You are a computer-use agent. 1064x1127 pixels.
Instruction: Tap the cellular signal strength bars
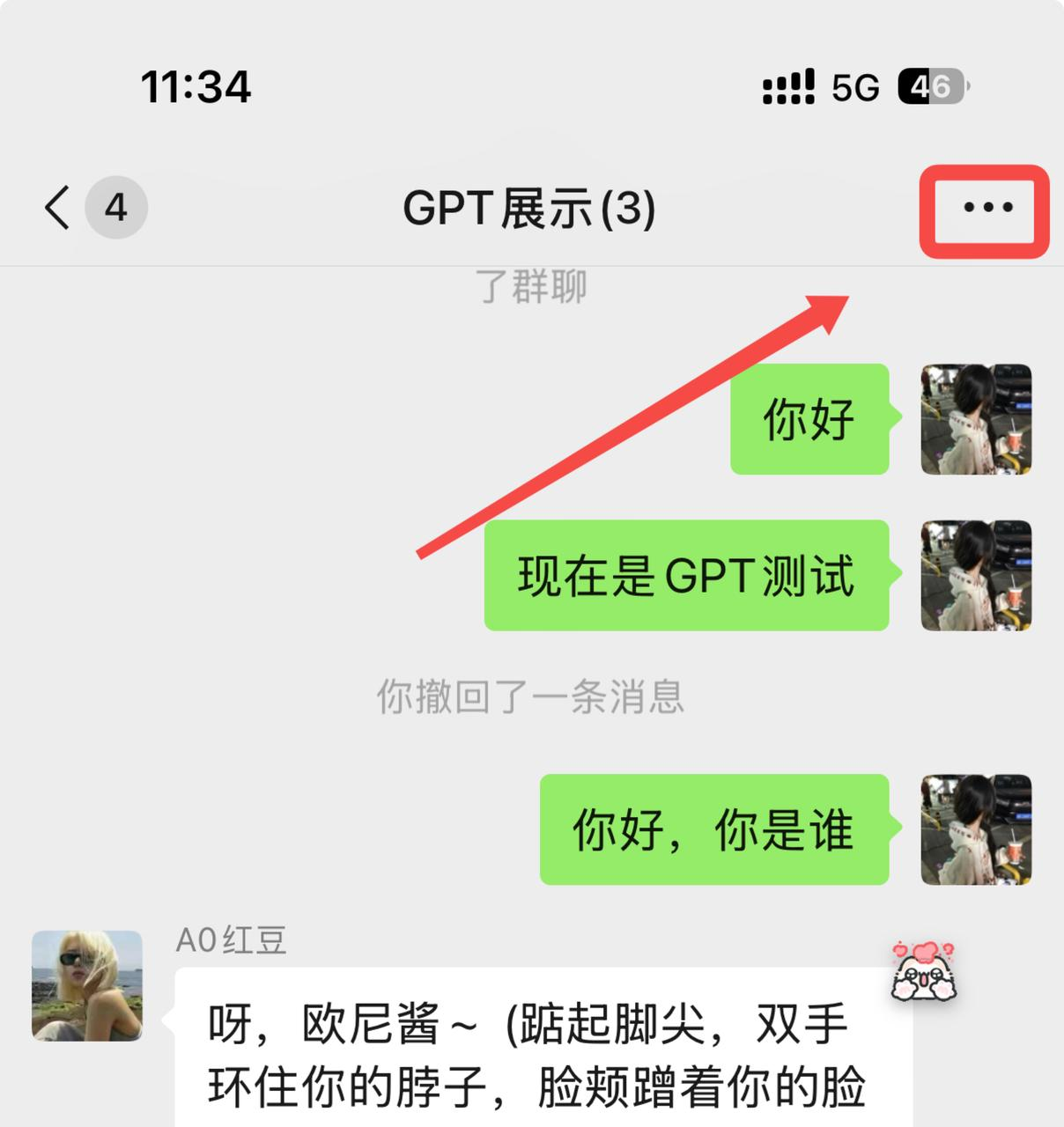pyautogui.click(x=787, y=87)
